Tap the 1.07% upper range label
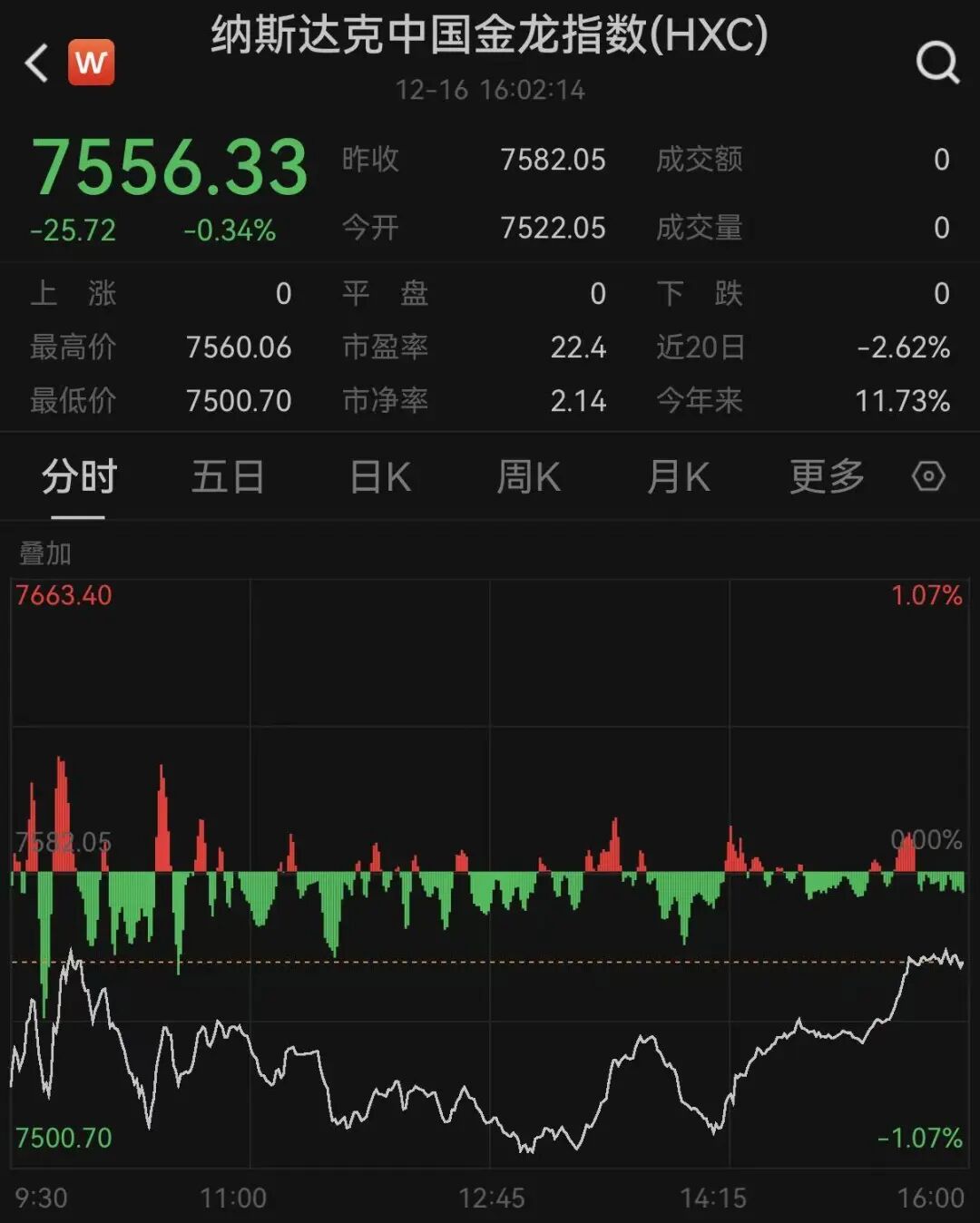 pos(924,594)
